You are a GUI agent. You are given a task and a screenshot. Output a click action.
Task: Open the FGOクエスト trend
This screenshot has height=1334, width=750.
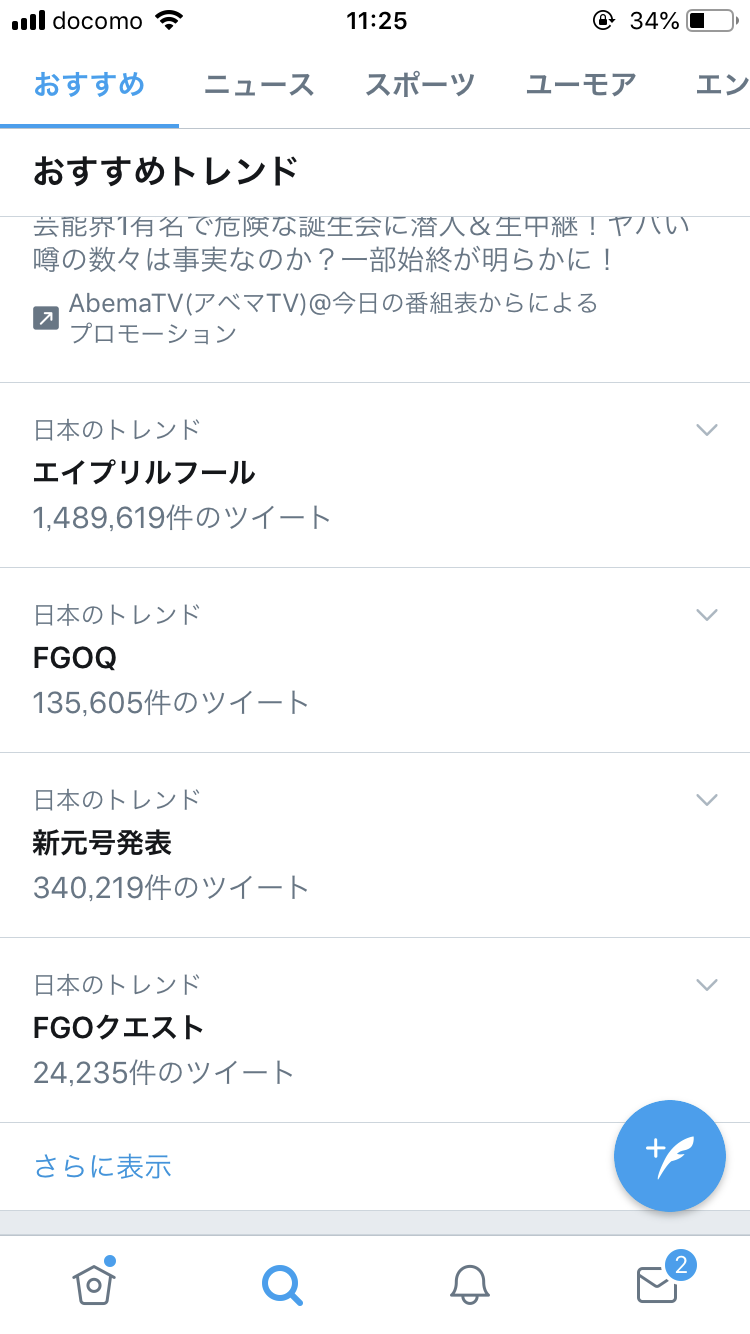tap(118, 1028)
